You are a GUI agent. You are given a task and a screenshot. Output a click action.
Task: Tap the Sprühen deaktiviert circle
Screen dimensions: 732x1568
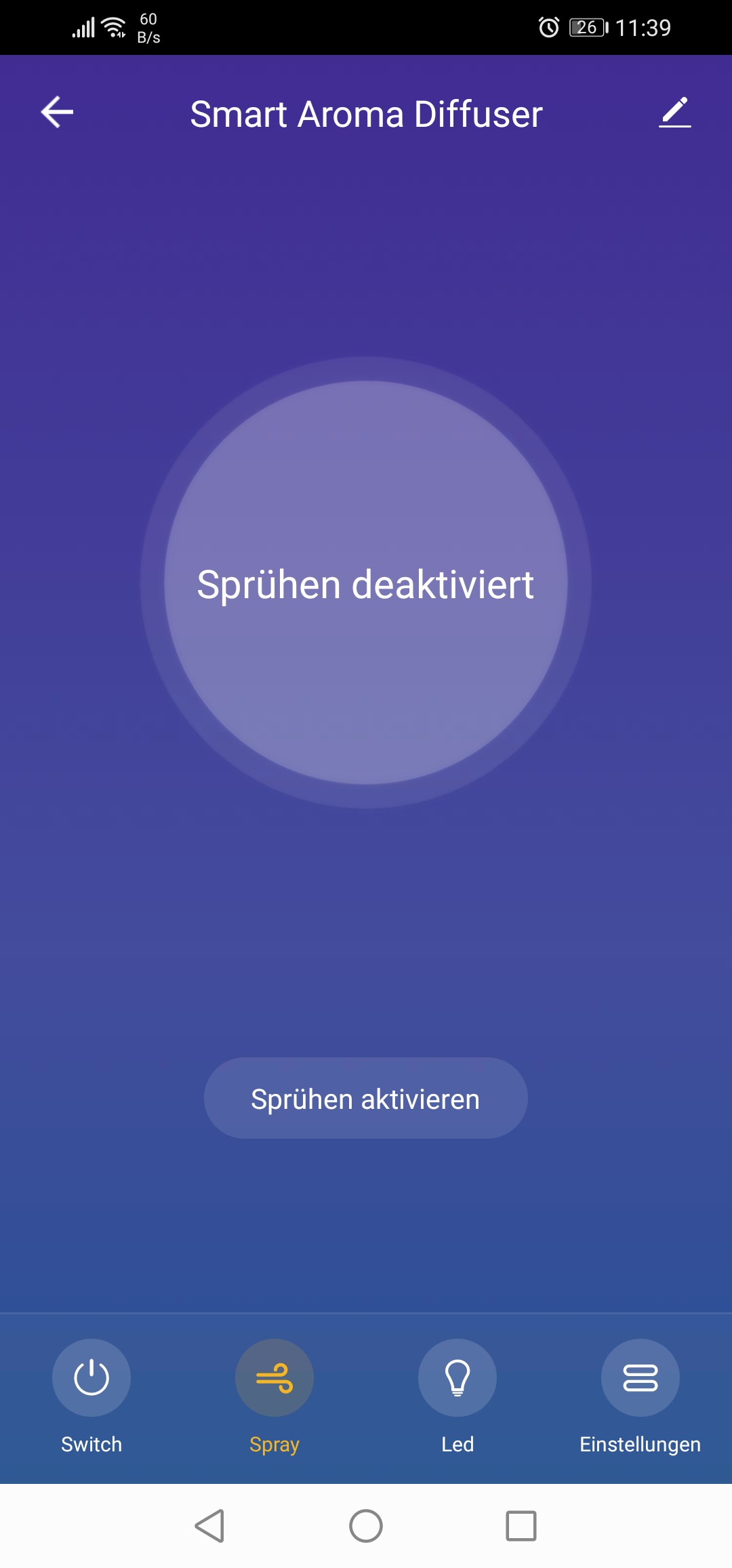(366, 583)
